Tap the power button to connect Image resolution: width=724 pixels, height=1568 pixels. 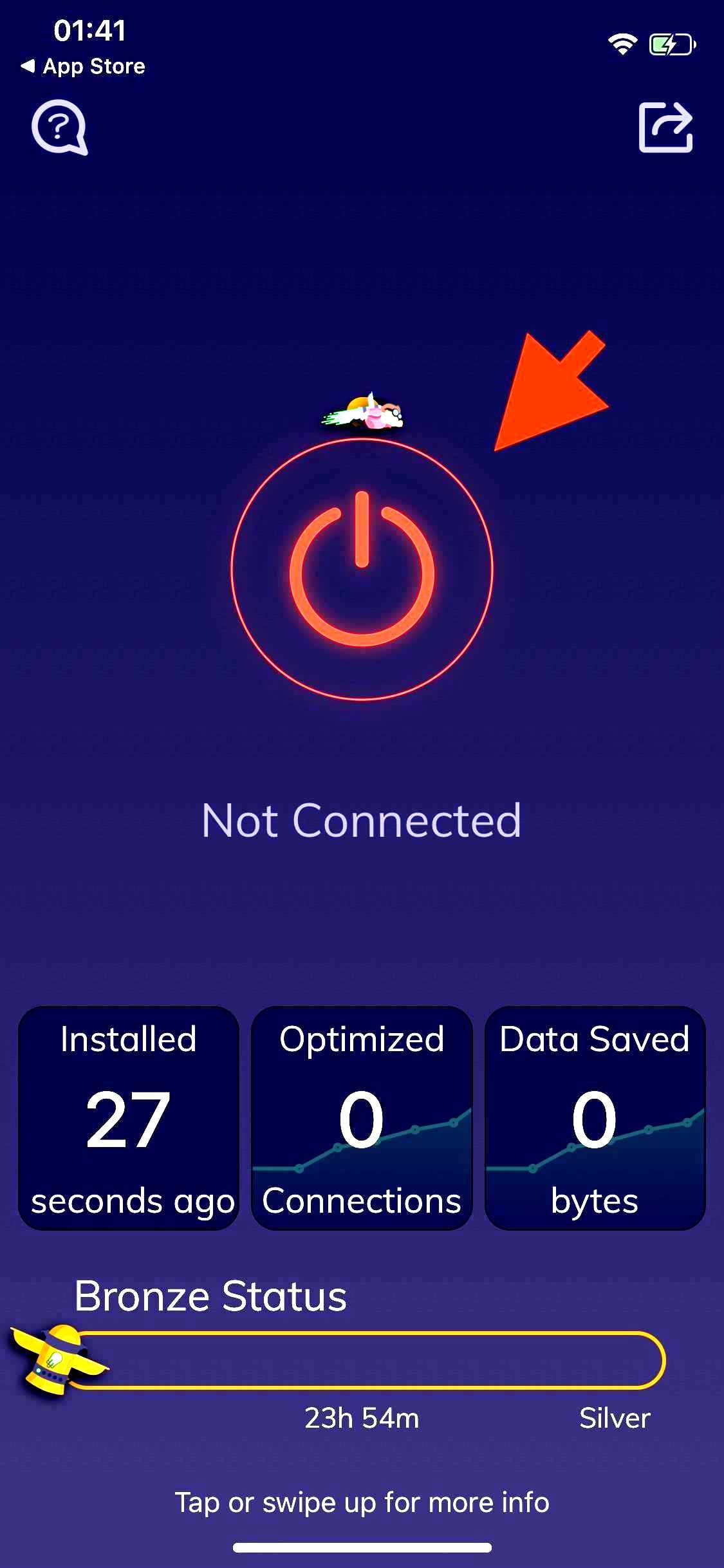pos(362,570)
